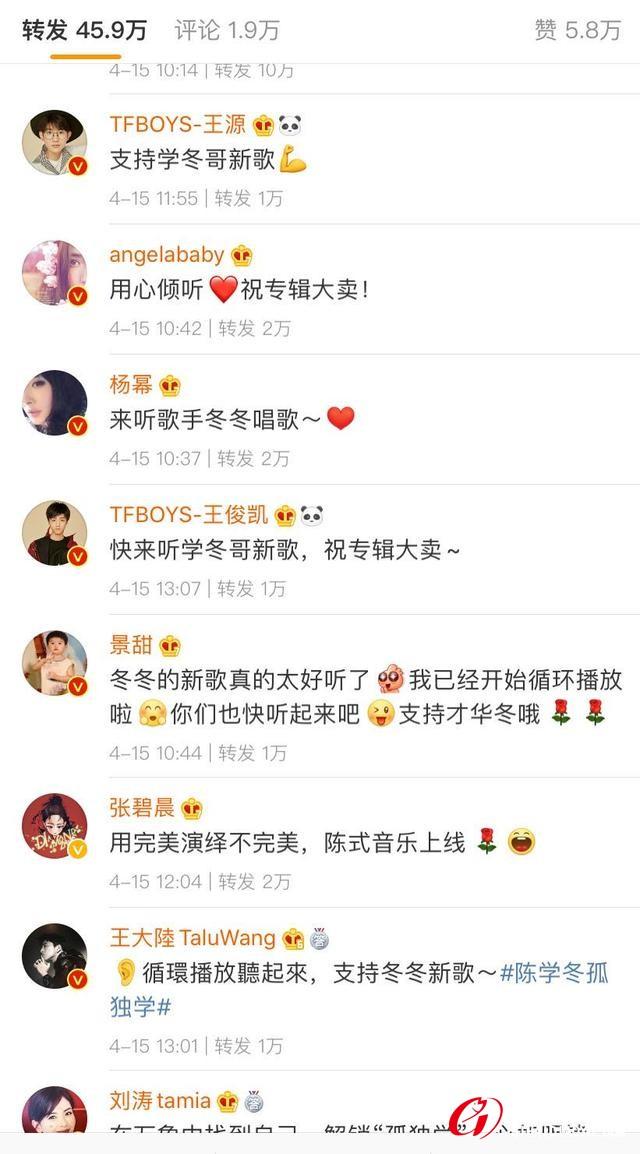The width and height of the screenshot is (640, 1154).
Task: Select the 转发 45.9万 tab
Action: point(85,30)
